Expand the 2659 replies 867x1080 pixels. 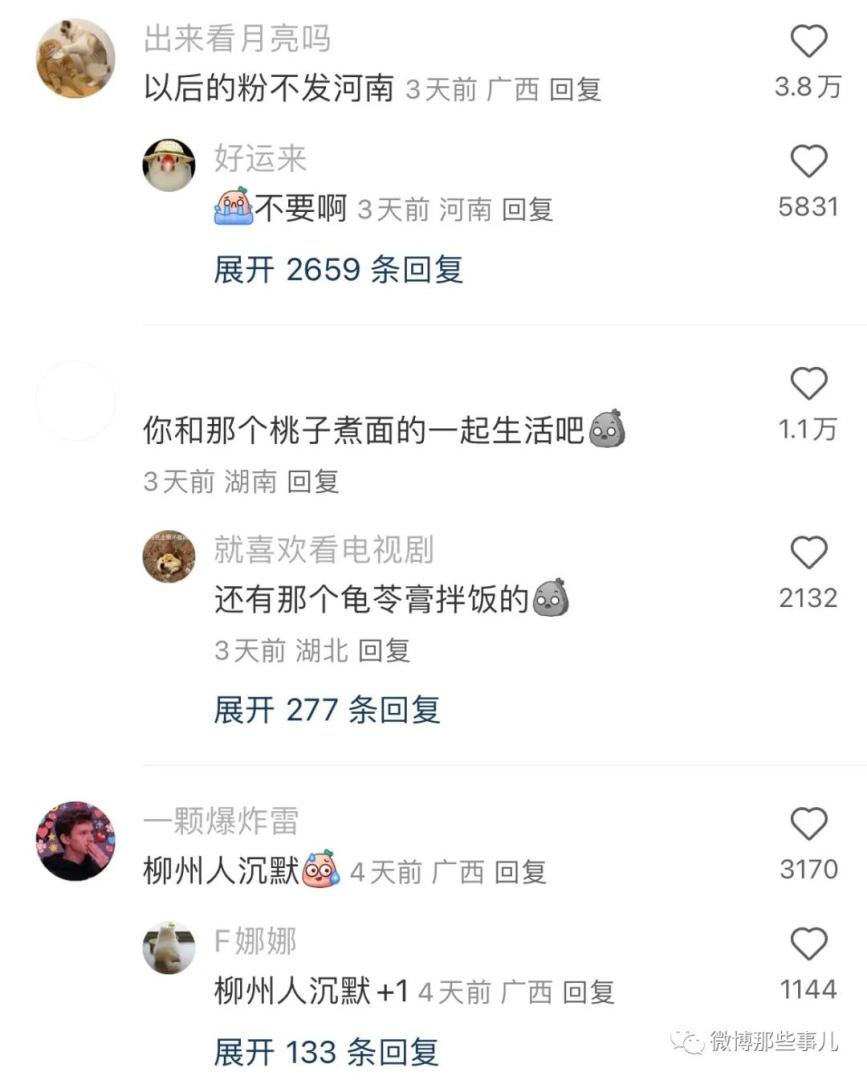pyautogui.click(x=338, y=270)
